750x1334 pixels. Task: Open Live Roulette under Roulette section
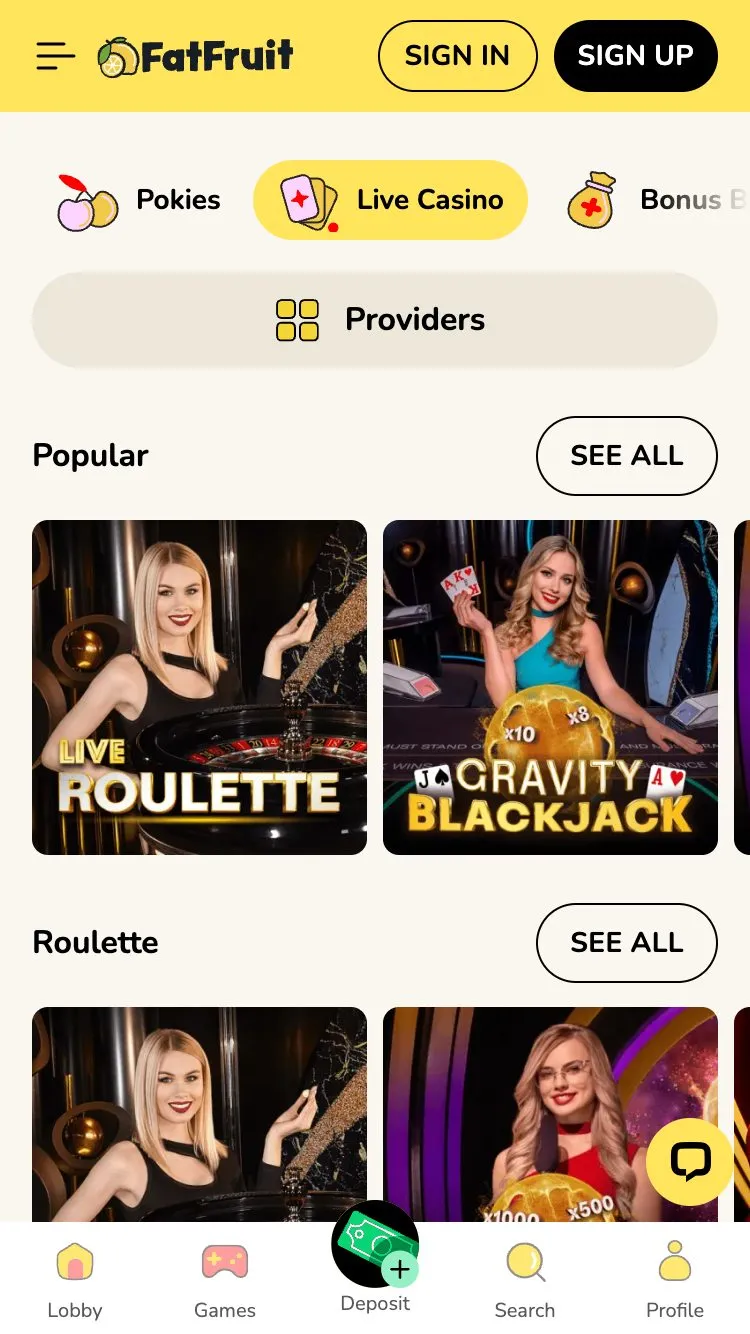click(x=200, y=1110)
